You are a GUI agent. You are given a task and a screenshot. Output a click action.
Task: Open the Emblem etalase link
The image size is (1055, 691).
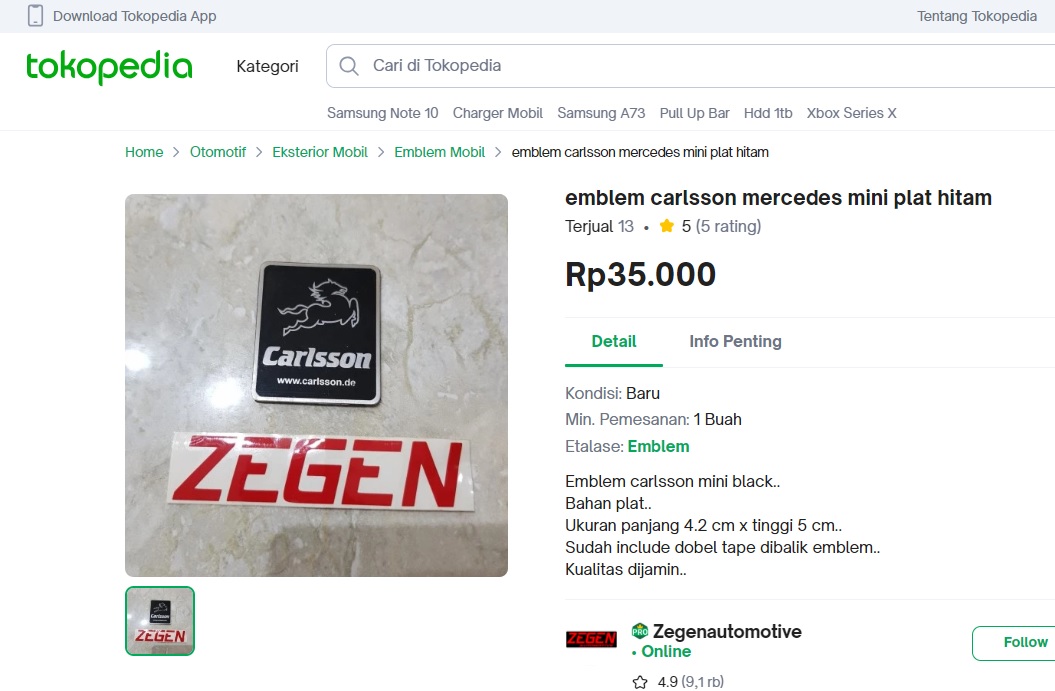click(658, 446)
